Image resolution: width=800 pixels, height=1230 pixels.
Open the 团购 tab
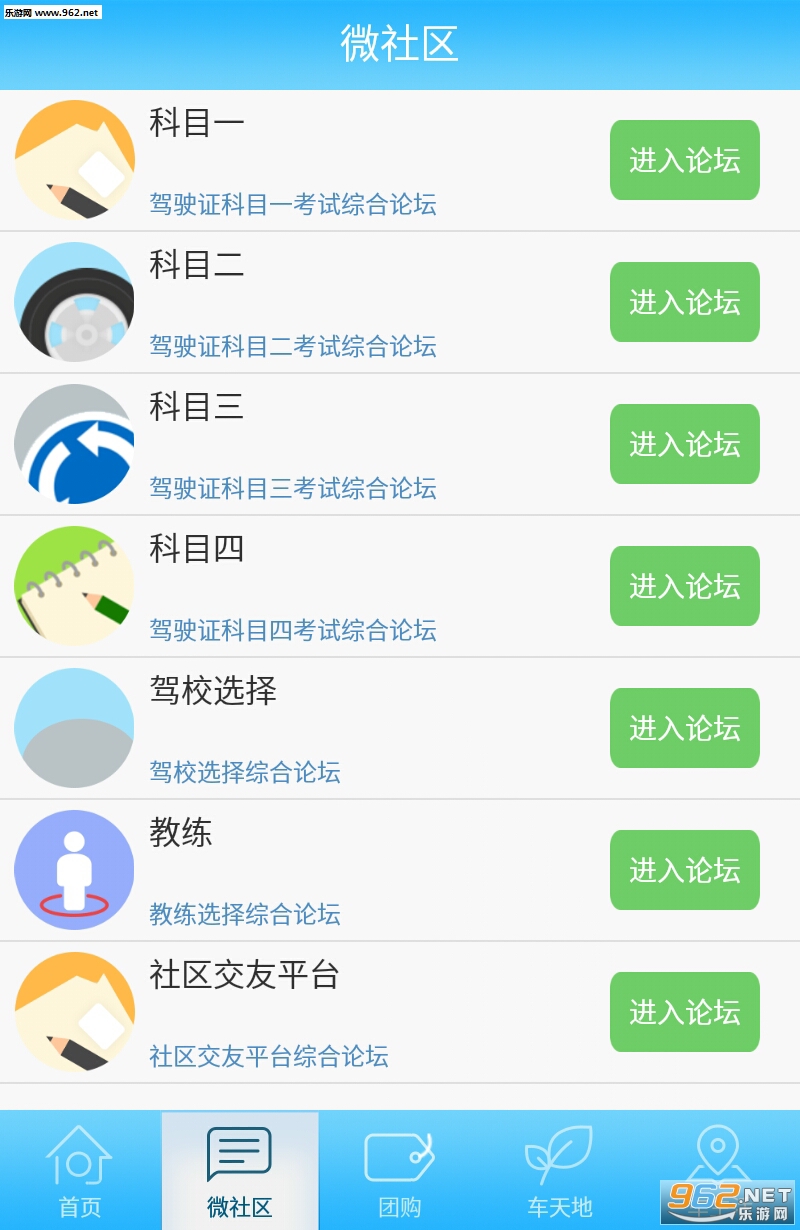[x=399, y=1172]
